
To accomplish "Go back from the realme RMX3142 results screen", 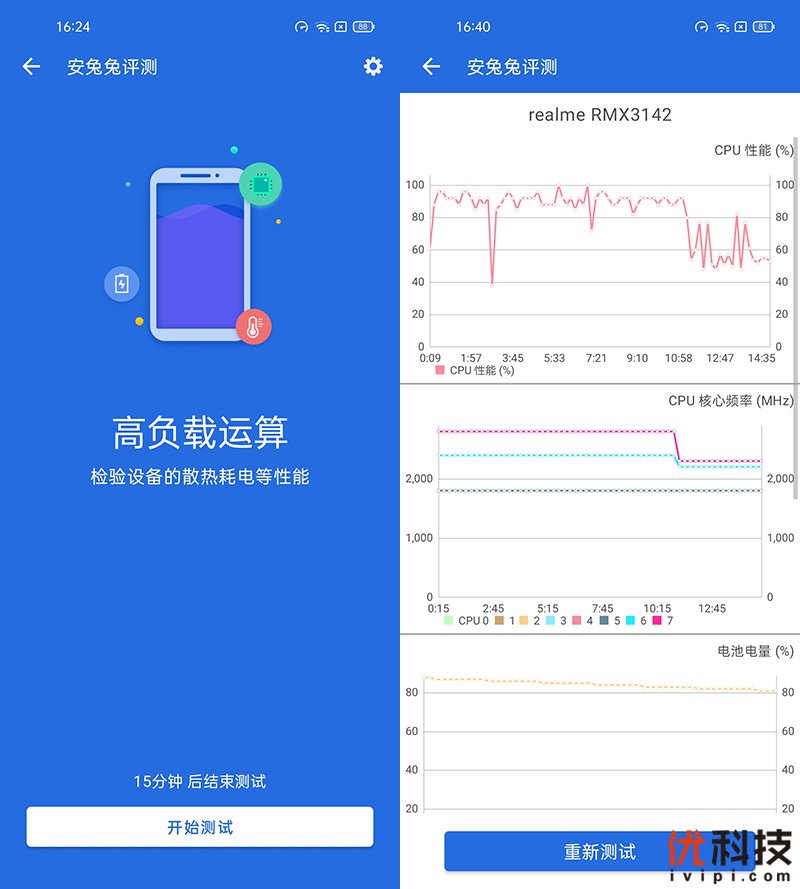I will click(431, 67).
